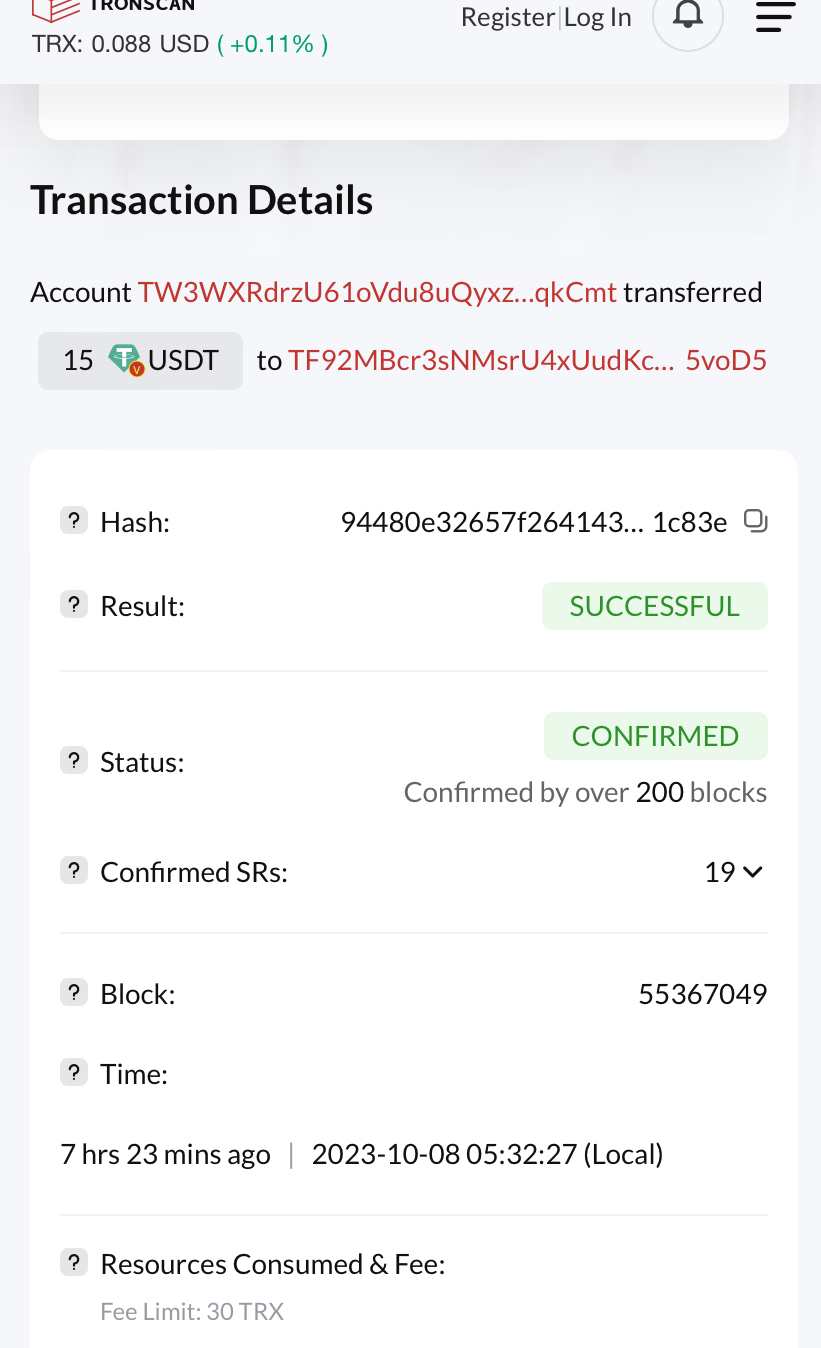Show help for Time field
The image size is (821, 1348).
pyautogui.click(x=74, y=1073)
